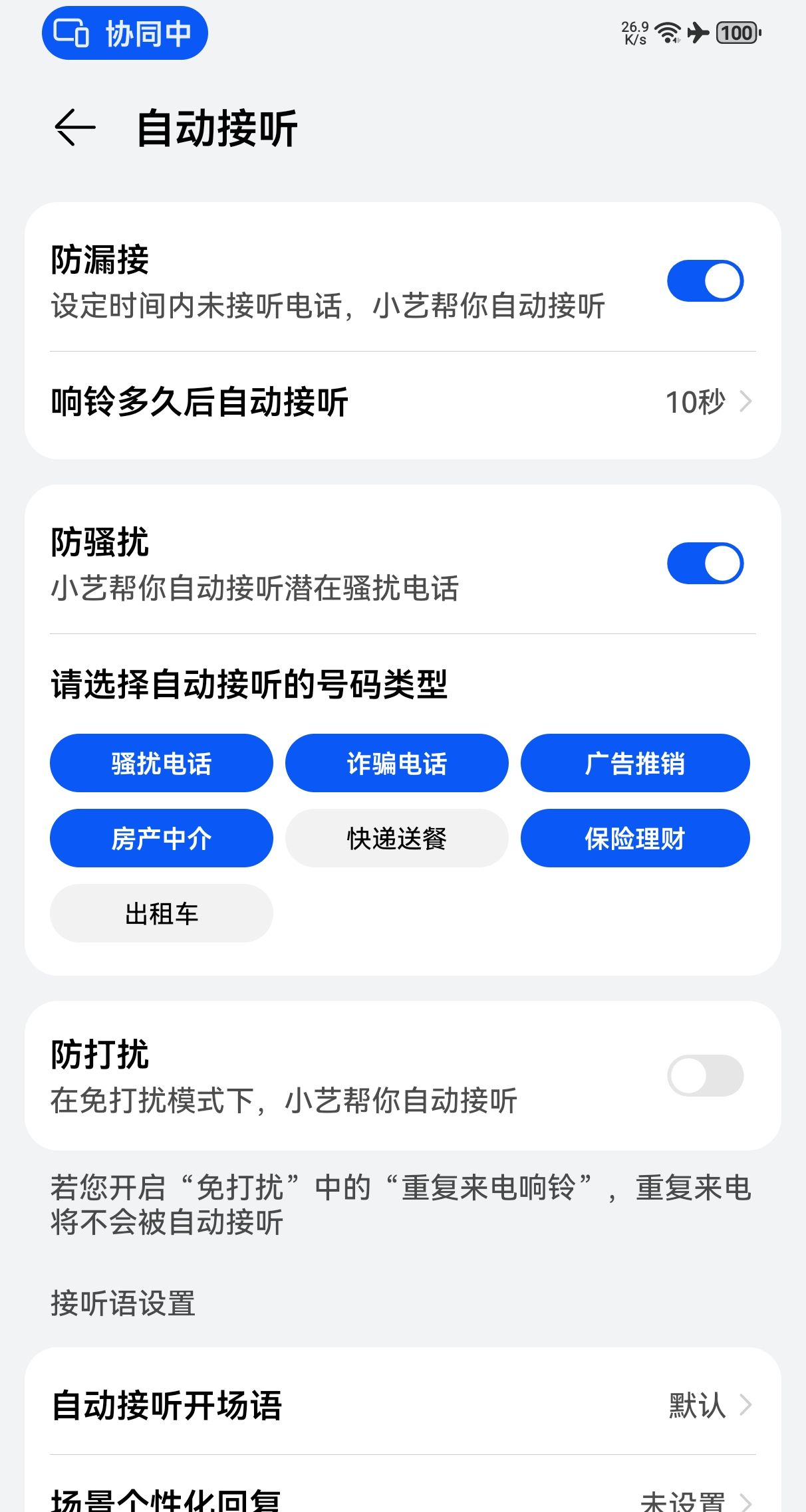Select the 出租车 chip

pos(162,913)
